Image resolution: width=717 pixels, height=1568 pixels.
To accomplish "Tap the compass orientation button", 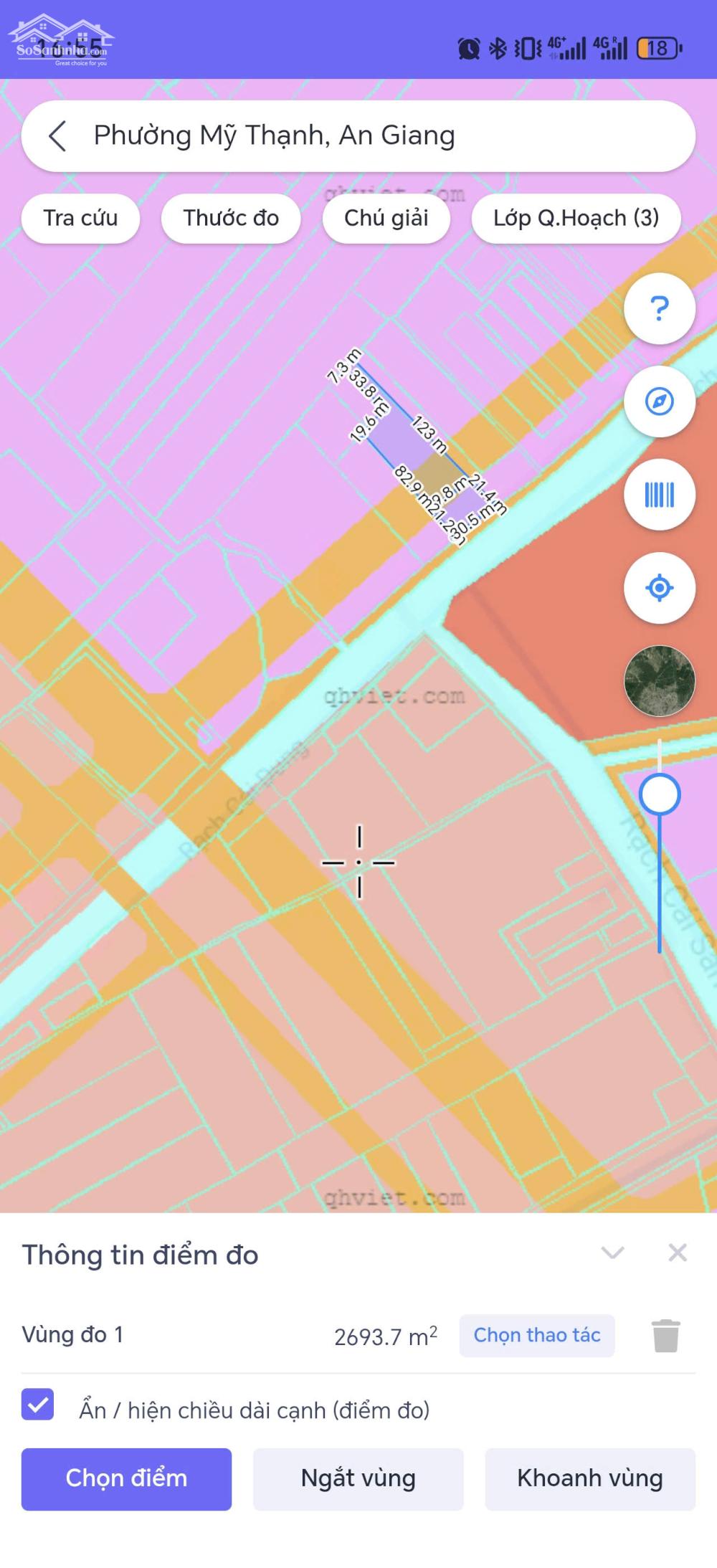I will click(659, 401).
